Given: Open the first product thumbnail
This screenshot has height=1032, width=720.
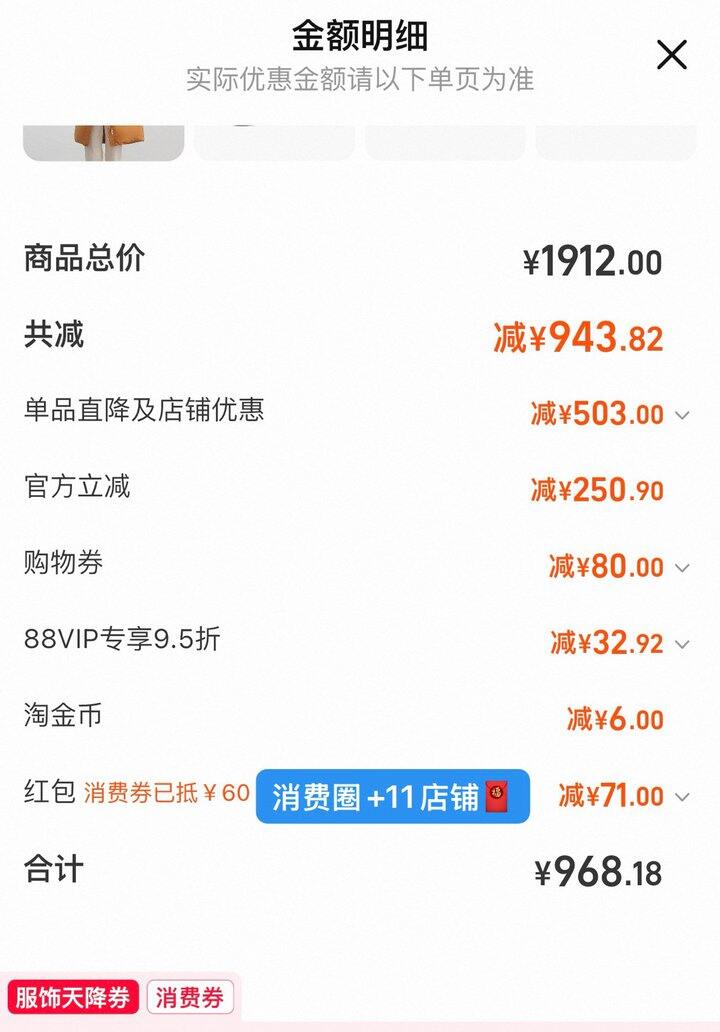Looking at the screenshot, I should 103,142.
